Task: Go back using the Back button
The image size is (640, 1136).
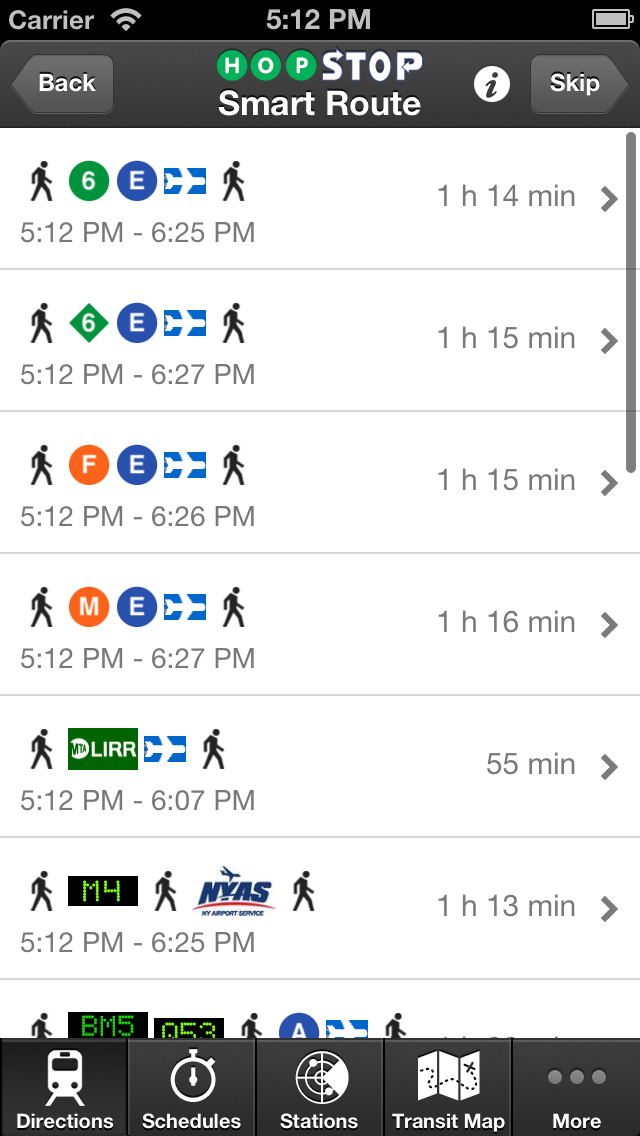Action: pyautogui.click(x=62, y=84)
